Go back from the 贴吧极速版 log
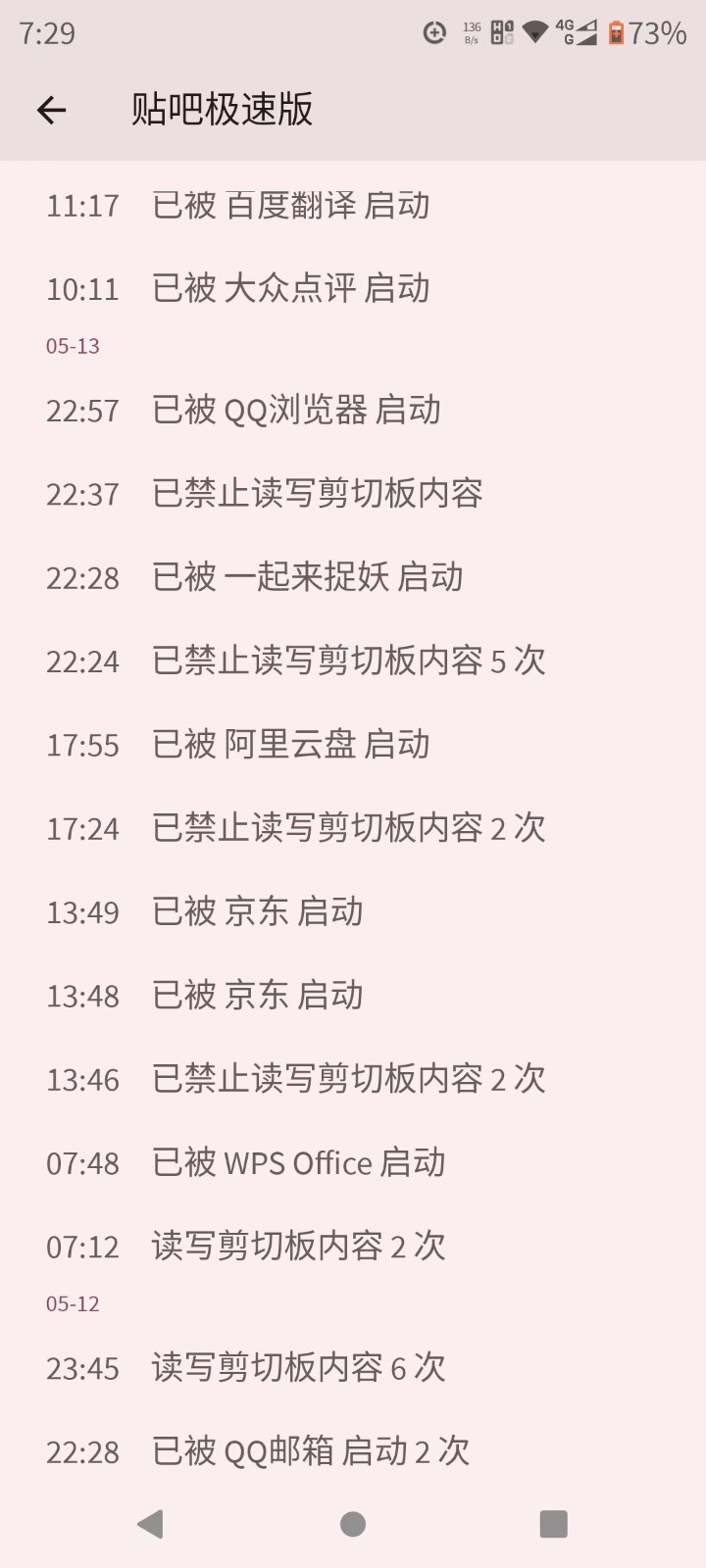 [51, 110]
